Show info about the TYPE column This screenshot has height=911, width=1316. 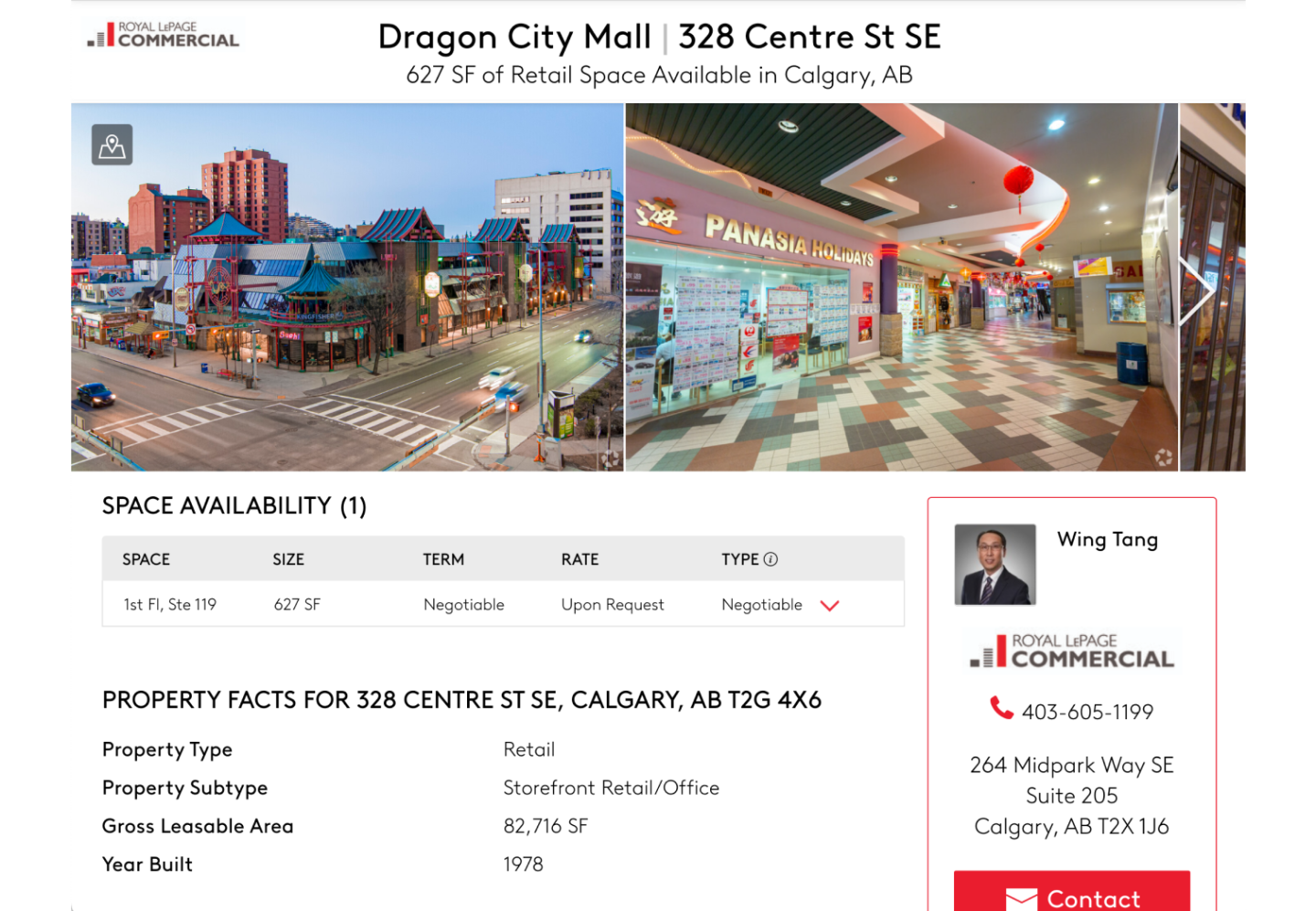click(770, 559)
